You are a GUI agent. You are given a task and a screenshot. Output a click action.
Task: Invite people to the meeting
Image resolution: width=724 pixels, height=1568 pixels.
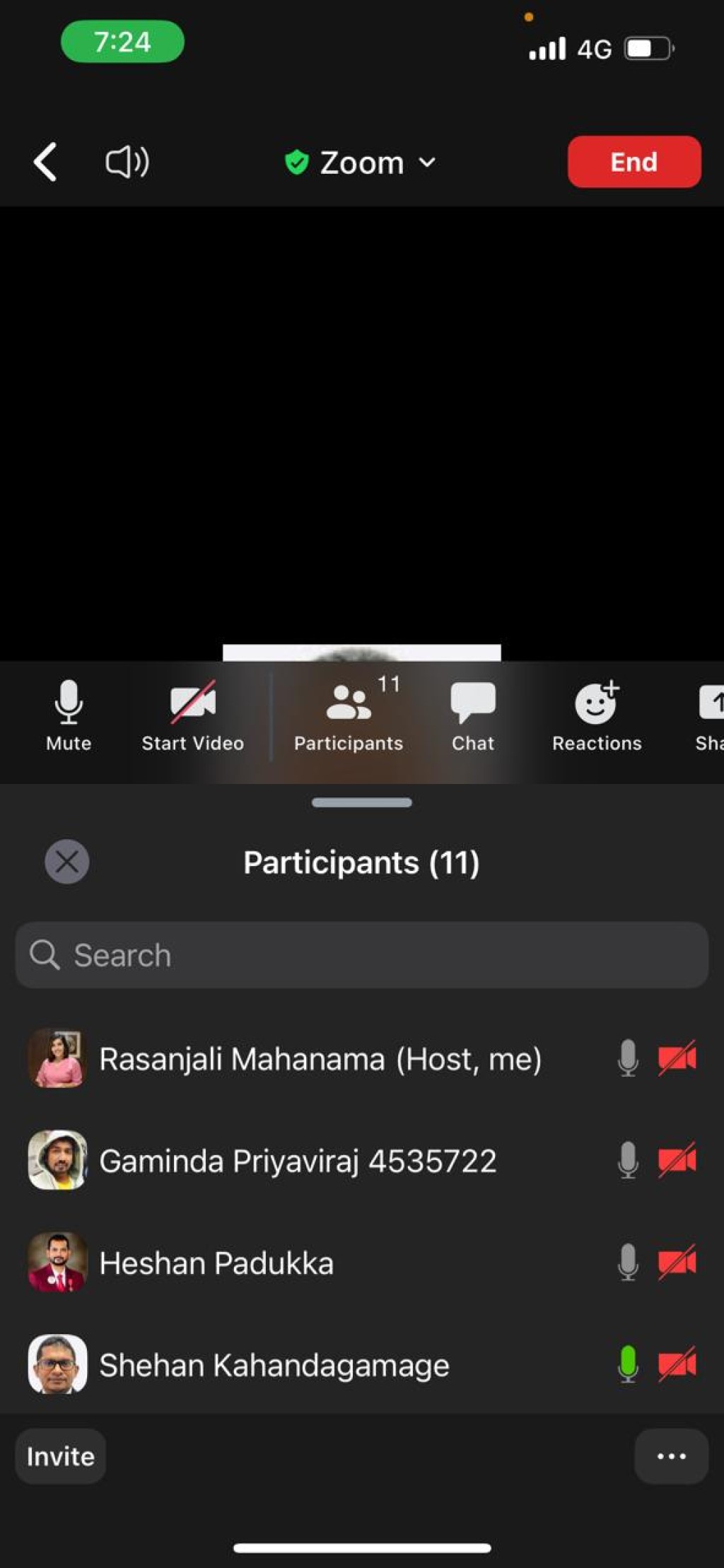61,1456
